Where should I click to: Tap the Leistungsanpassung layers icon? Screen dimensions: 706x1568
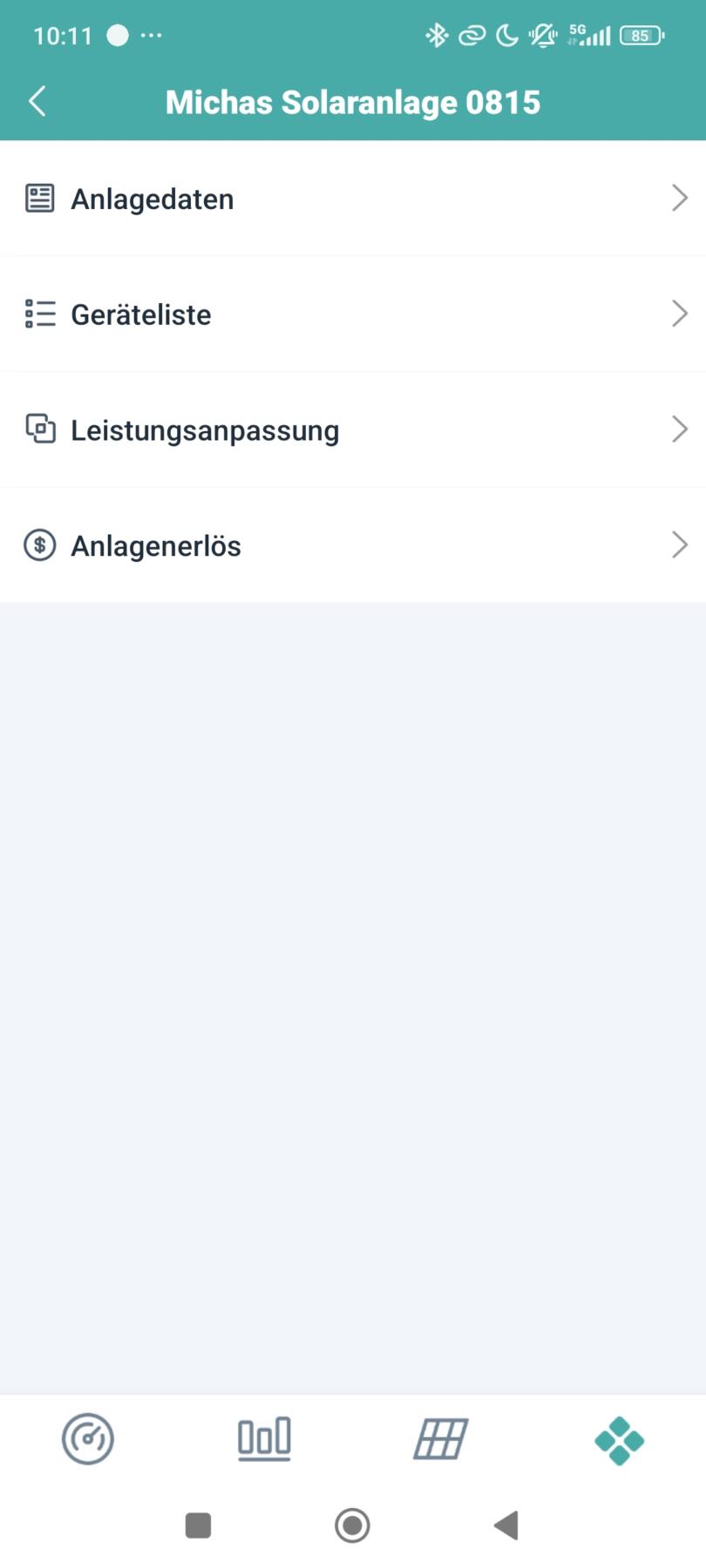pyautogui.click(x=39, y=429)
